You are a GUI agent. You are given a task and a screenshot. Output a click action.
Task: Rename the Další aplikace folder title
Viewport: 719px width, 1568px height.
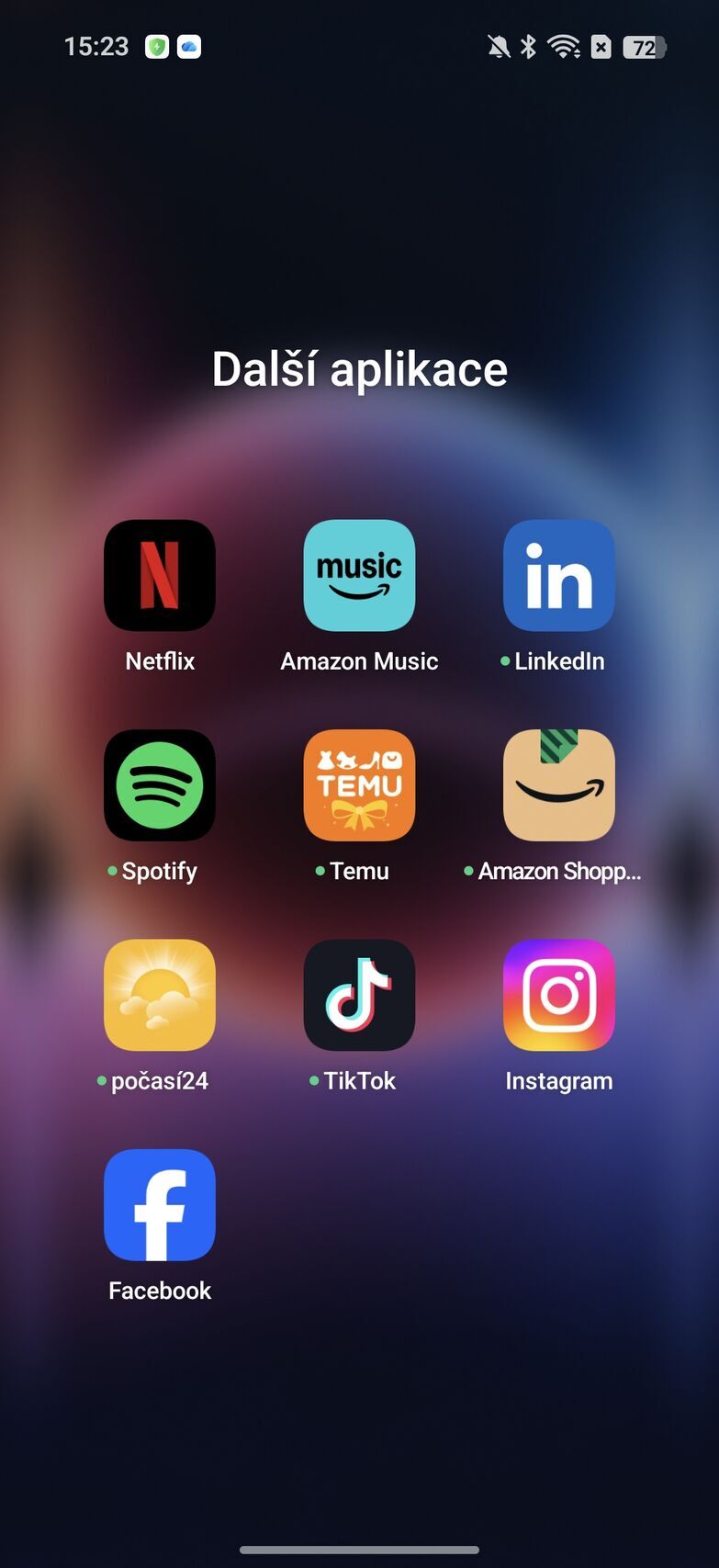(x=359, y=369)
